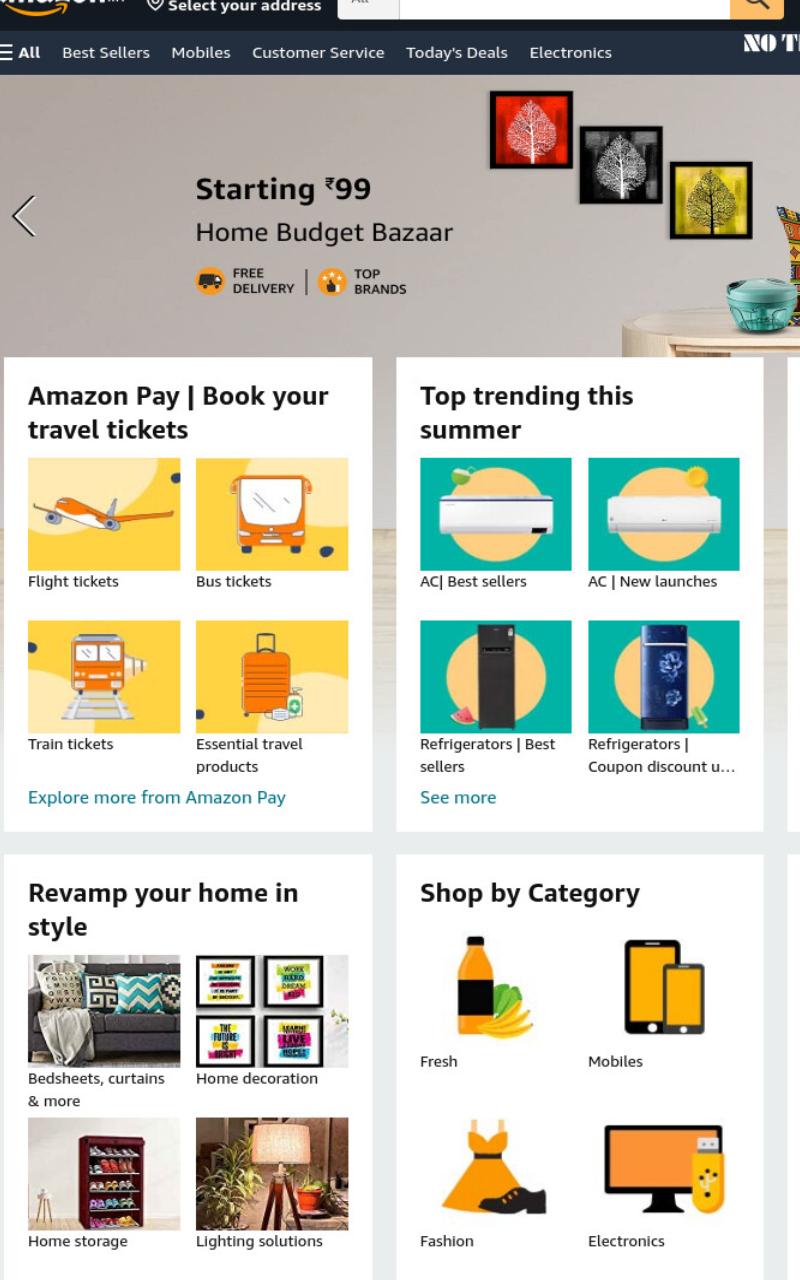Show previous banner with left arrow
Screen dimensions: 800x1280
coord(24,216)
